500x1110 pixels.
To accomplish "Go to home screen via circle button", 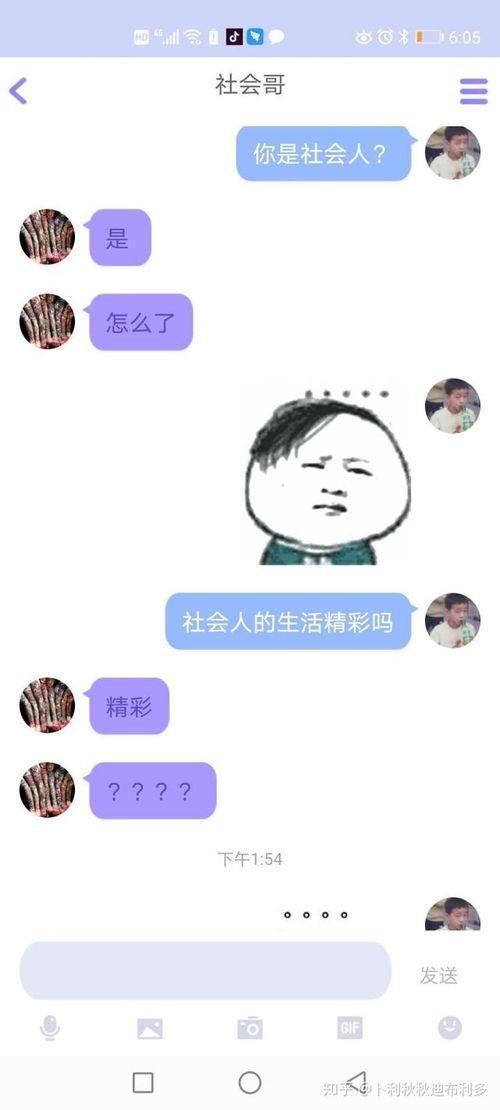I will point(250,1082).
